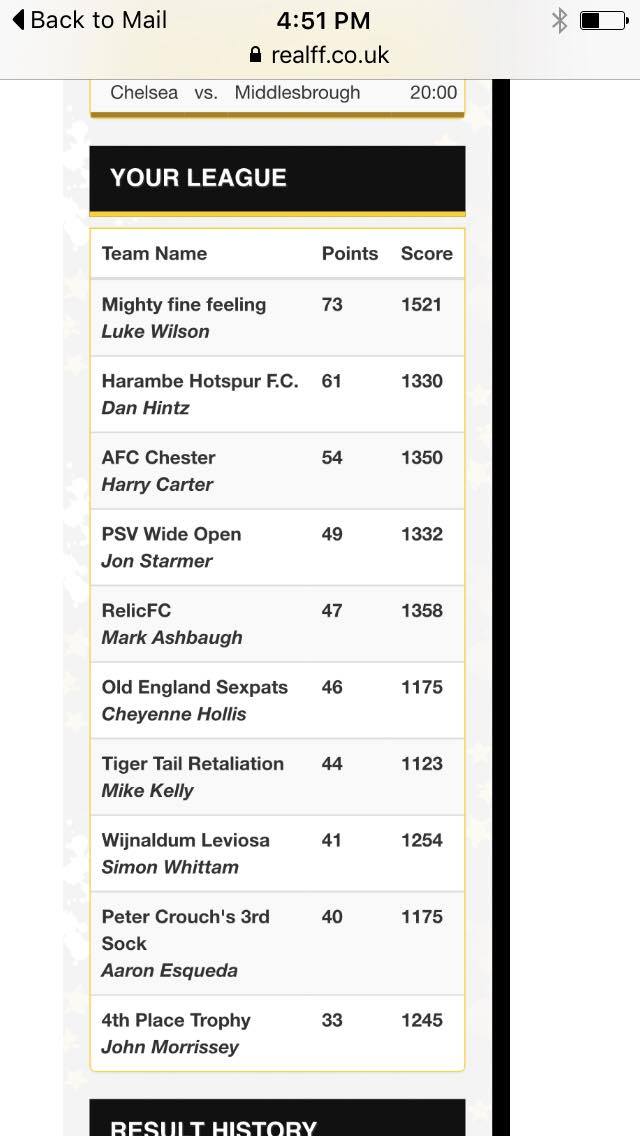
Task: Tap the realff.co.uk address bar
Action: [x=320, y=55]
